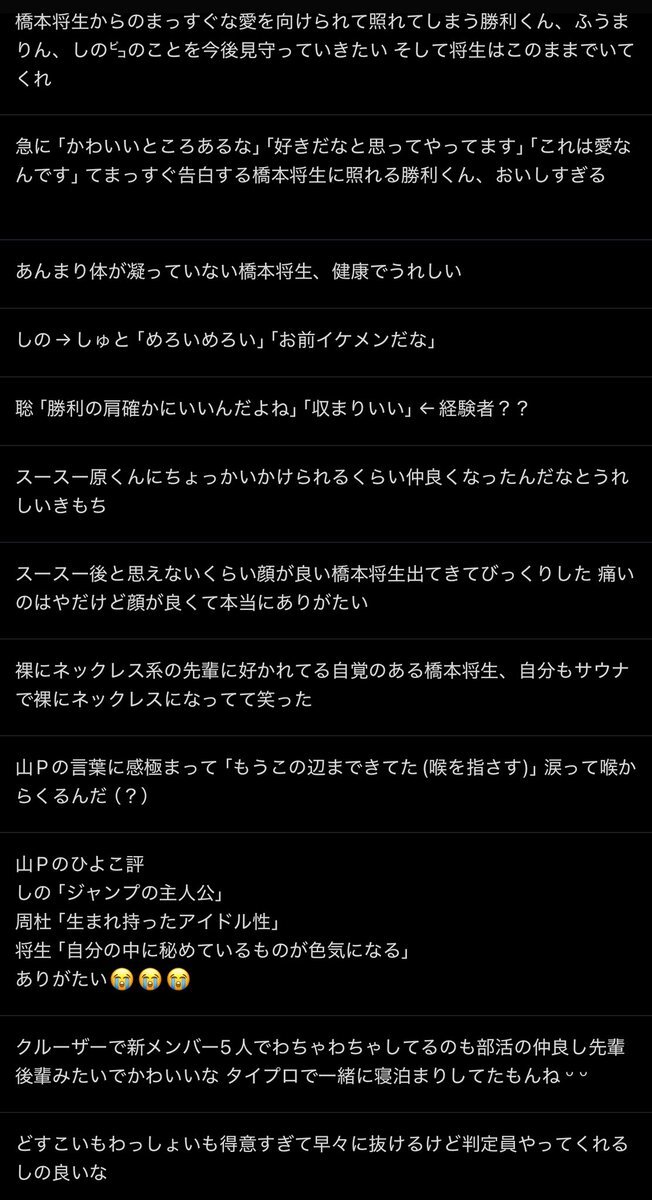Tap the draft starting with 山Pの言葉に感極まって
Viewport: 652px width, 1200px height.
point(325,783)
